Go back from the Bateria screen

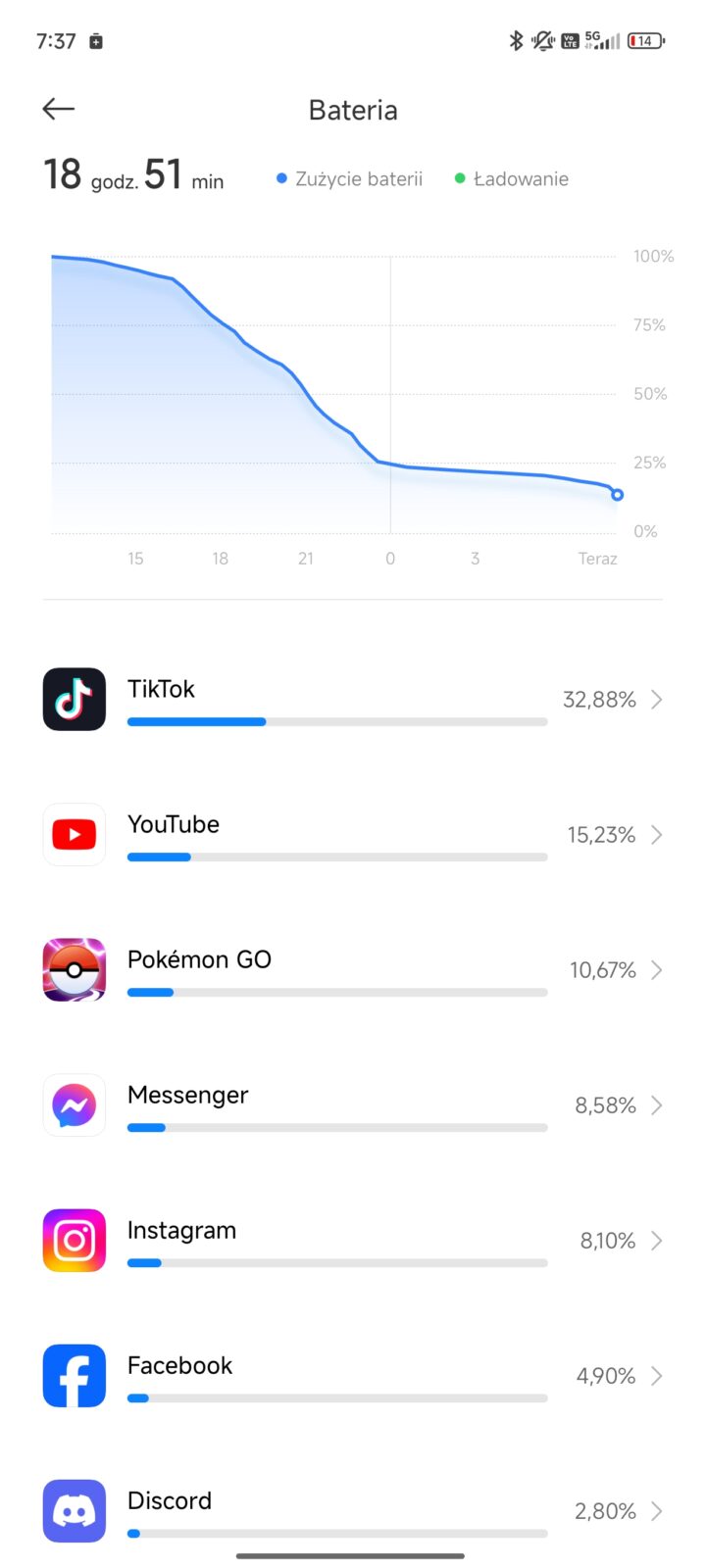[59, 109]
